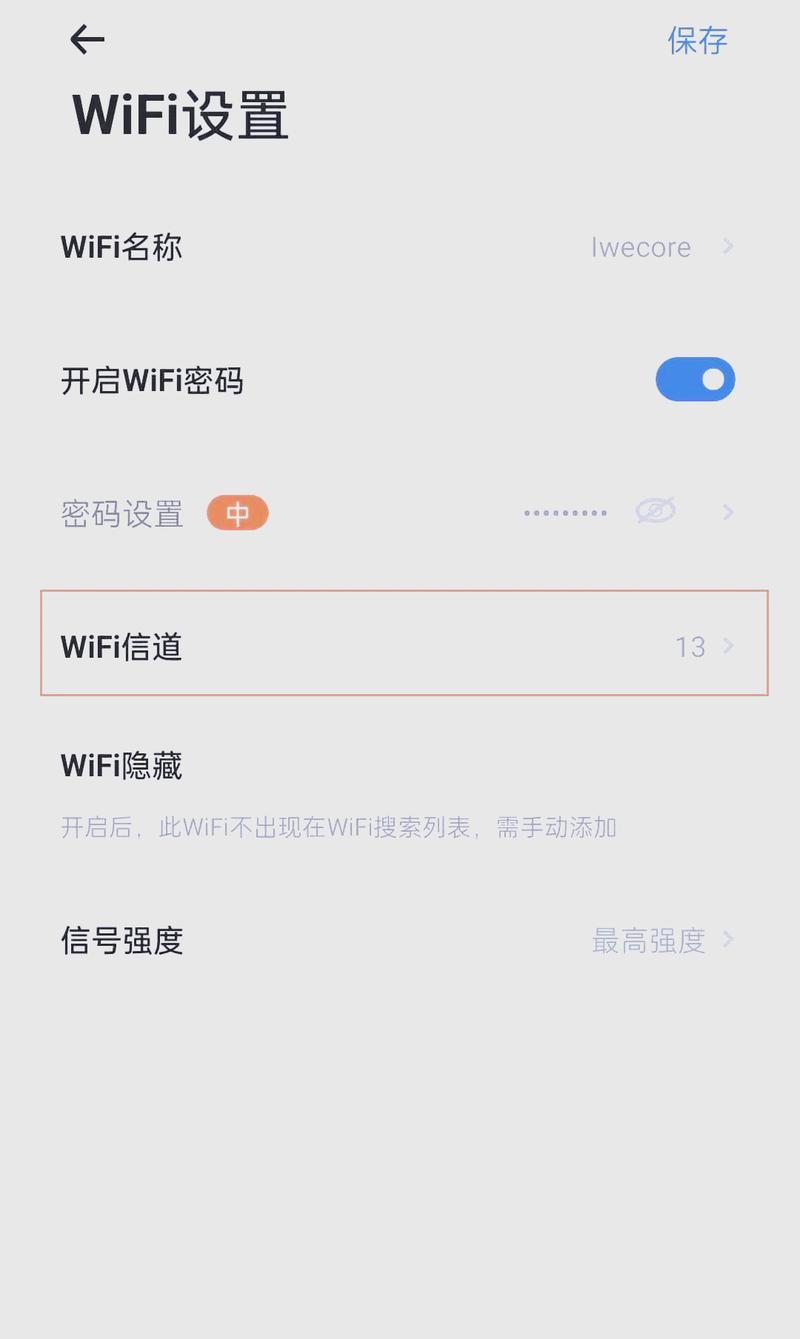
Task: Go back with the arrow icon
Action: [87, 40]
